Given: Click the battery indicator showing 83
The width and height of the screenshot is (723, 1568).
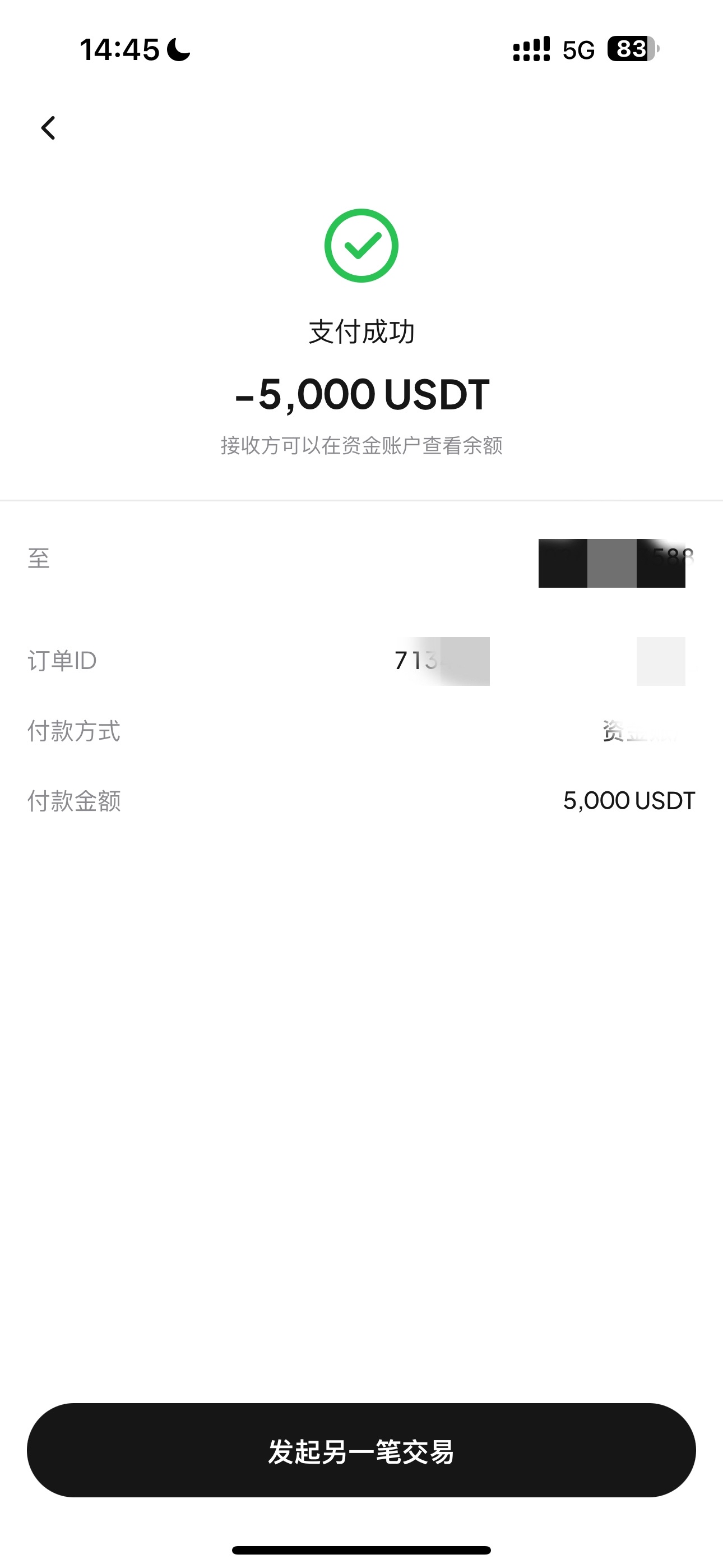Looking at the screenshot, I should click(631, 49).
